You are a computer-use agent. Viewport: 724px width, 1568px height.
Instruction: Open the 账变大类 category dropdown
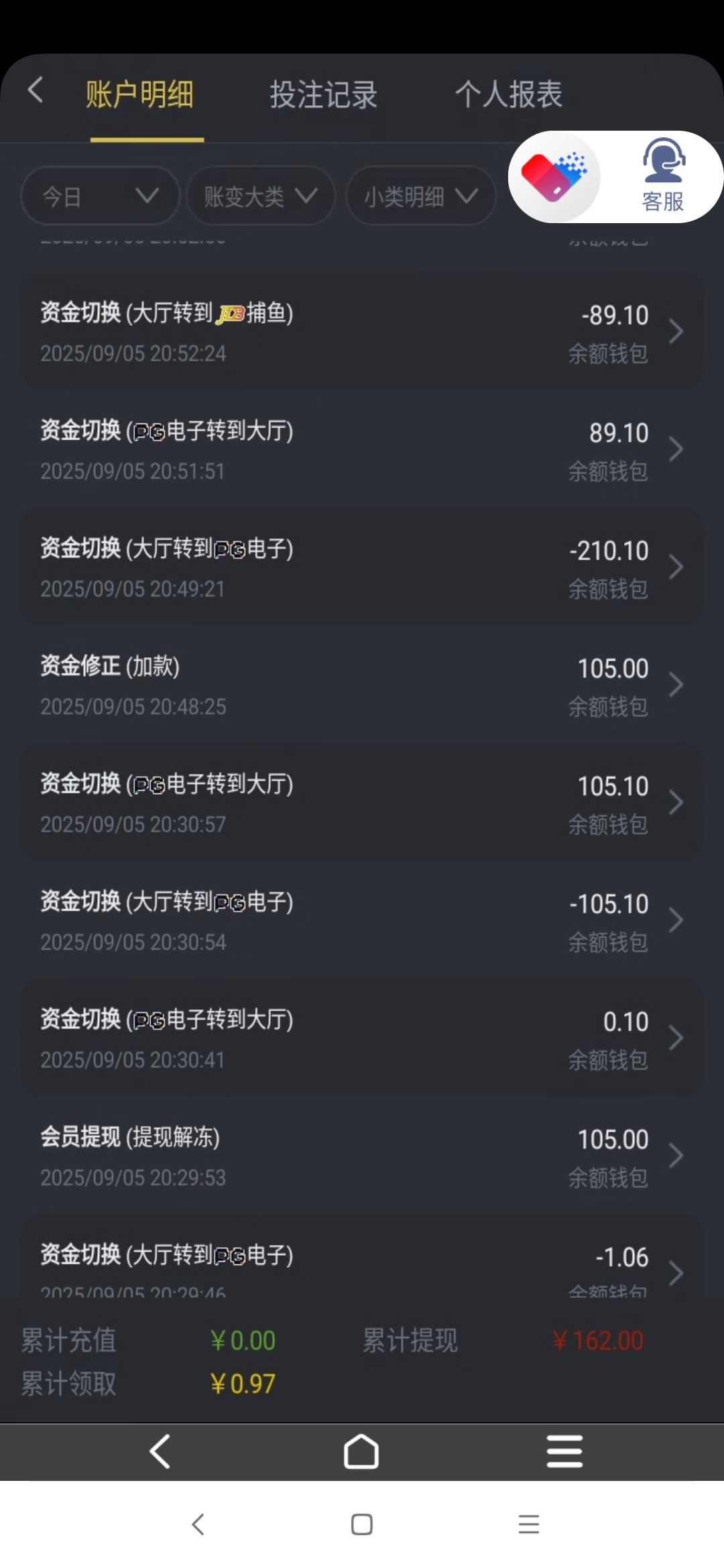[259, 196]
